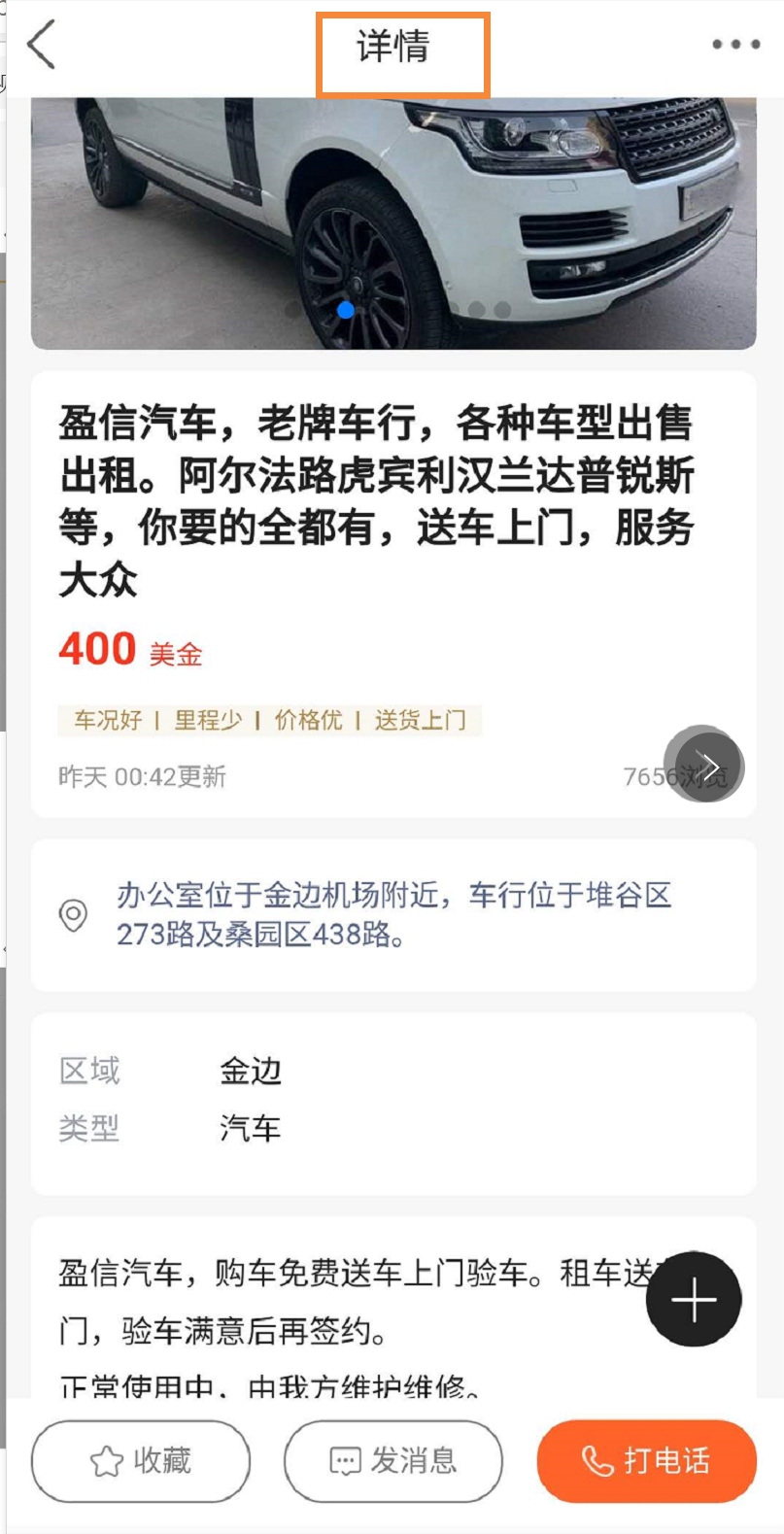Open the three-dot overflow menu
This screenshot has width=784, height=1534.
[735, 45]
